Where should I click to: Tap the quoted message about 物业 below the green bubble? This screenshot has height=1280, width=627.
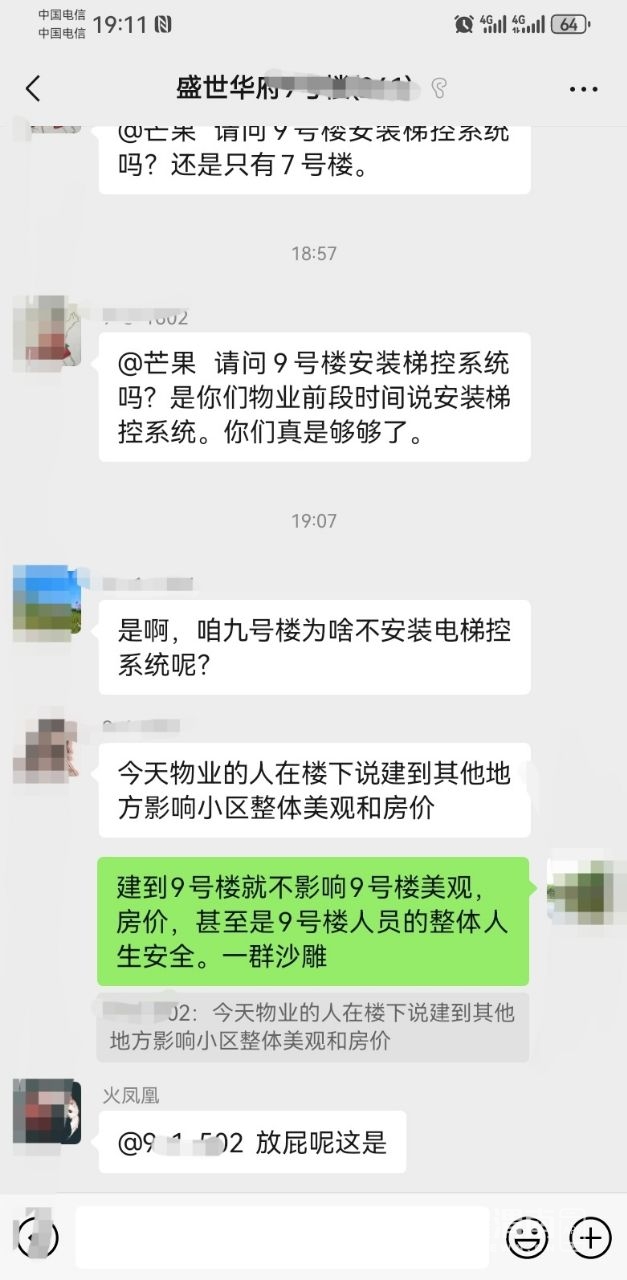313,1027
